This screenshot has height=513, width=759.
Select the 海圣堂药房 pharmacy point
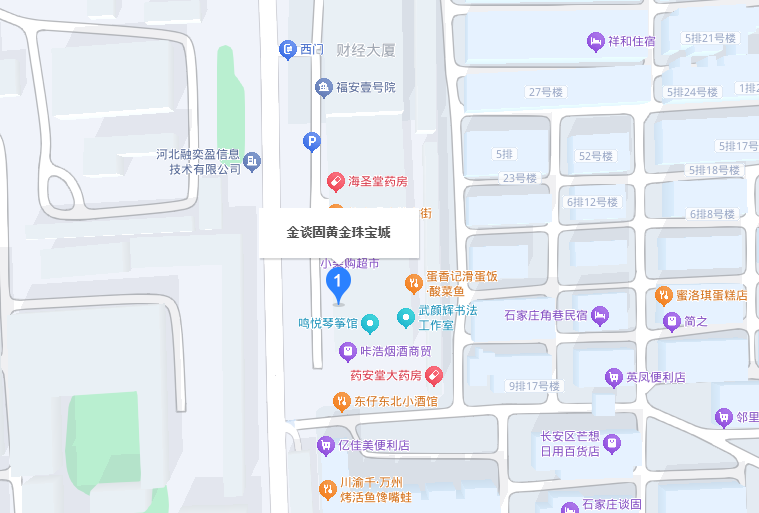click(337, 182)
